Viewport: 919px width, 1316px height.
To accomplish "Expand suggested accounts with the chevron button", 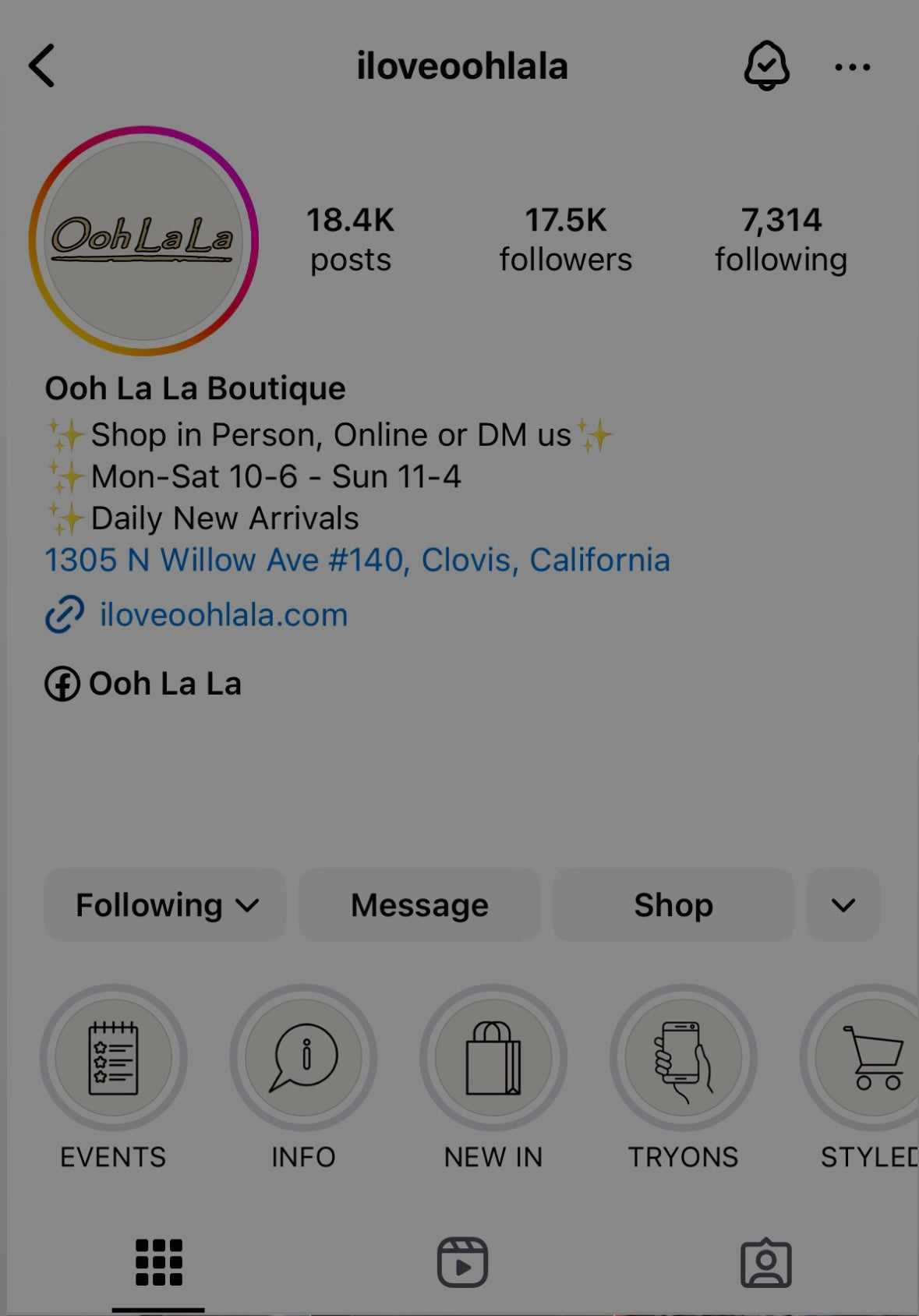I will point(843,905).
